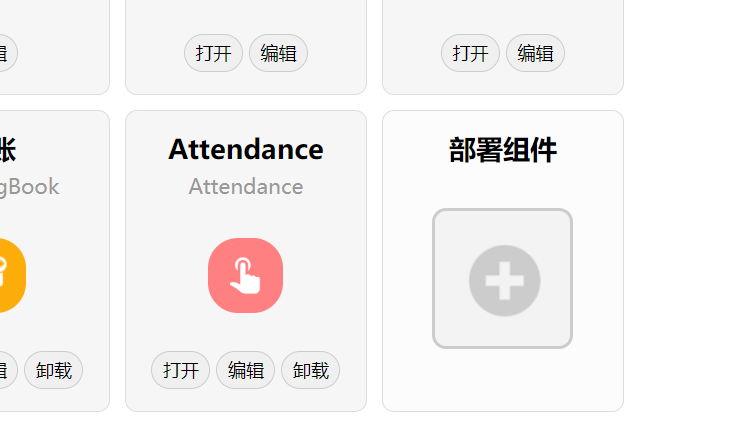Screen dimensions: 736x445
Task: Uninstall the component ending in gBook
Action: (54, 370)
